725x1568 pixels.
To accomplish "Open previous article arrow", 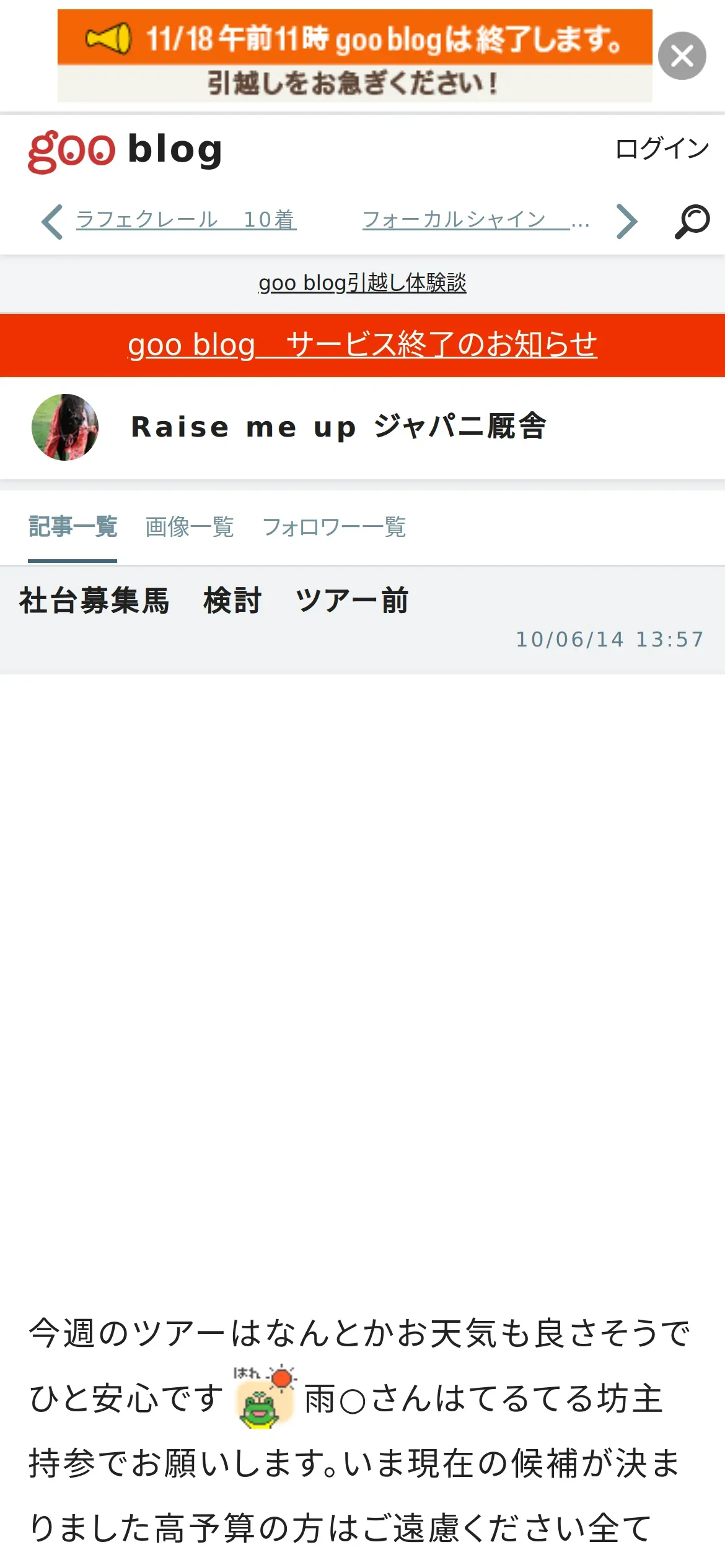I will point(52,221).
